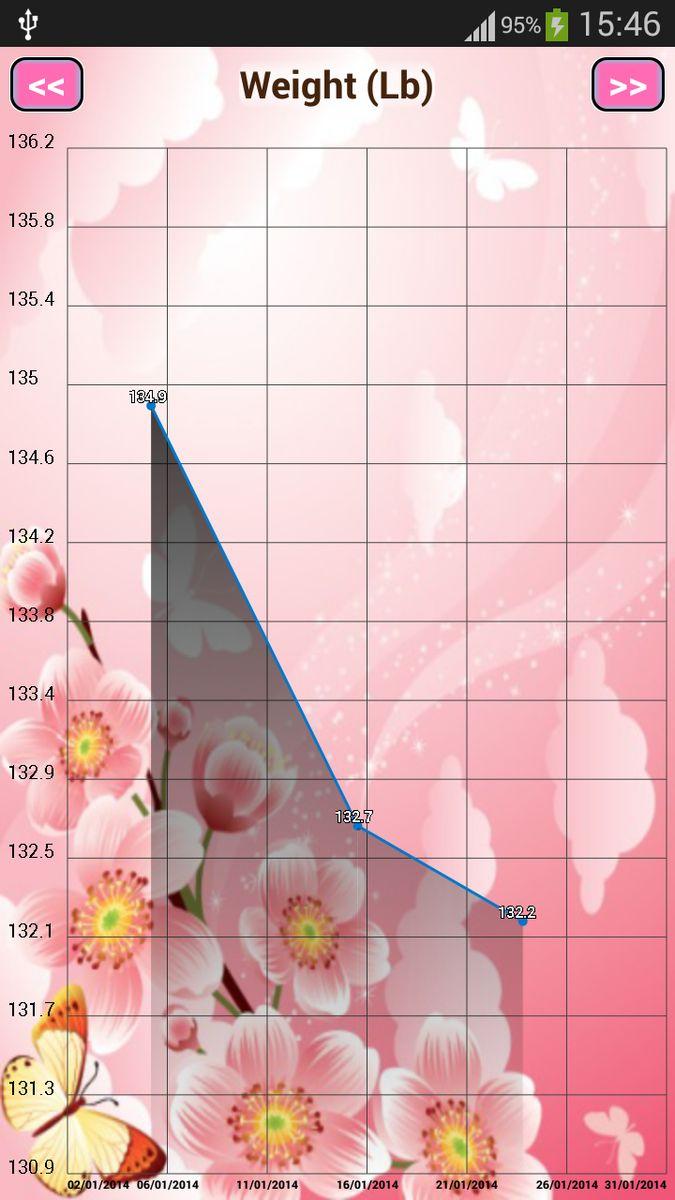Go to the next chart period
Viewport: 675px width, 1200px height.
coord(628,85)
